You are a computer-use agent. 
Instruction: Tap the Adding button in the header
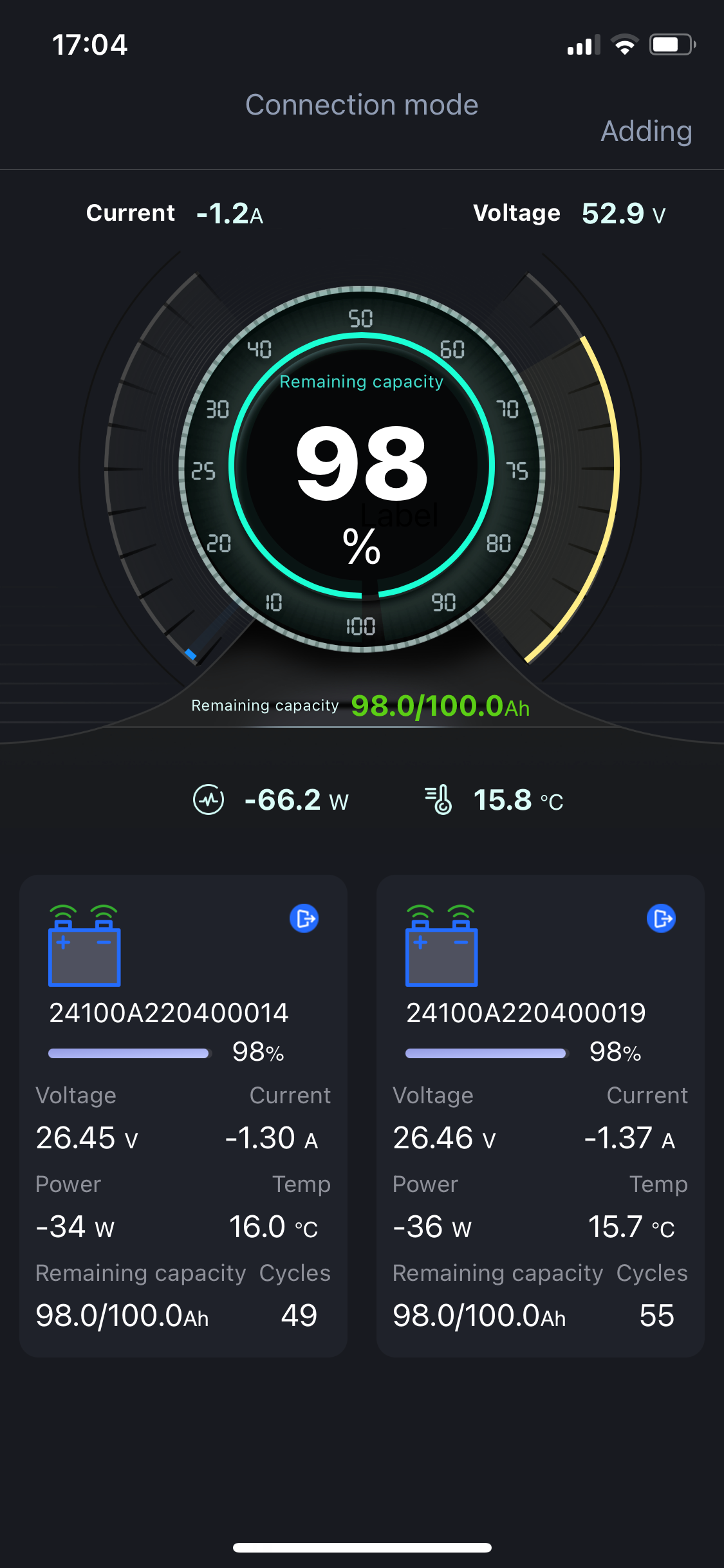646,131
